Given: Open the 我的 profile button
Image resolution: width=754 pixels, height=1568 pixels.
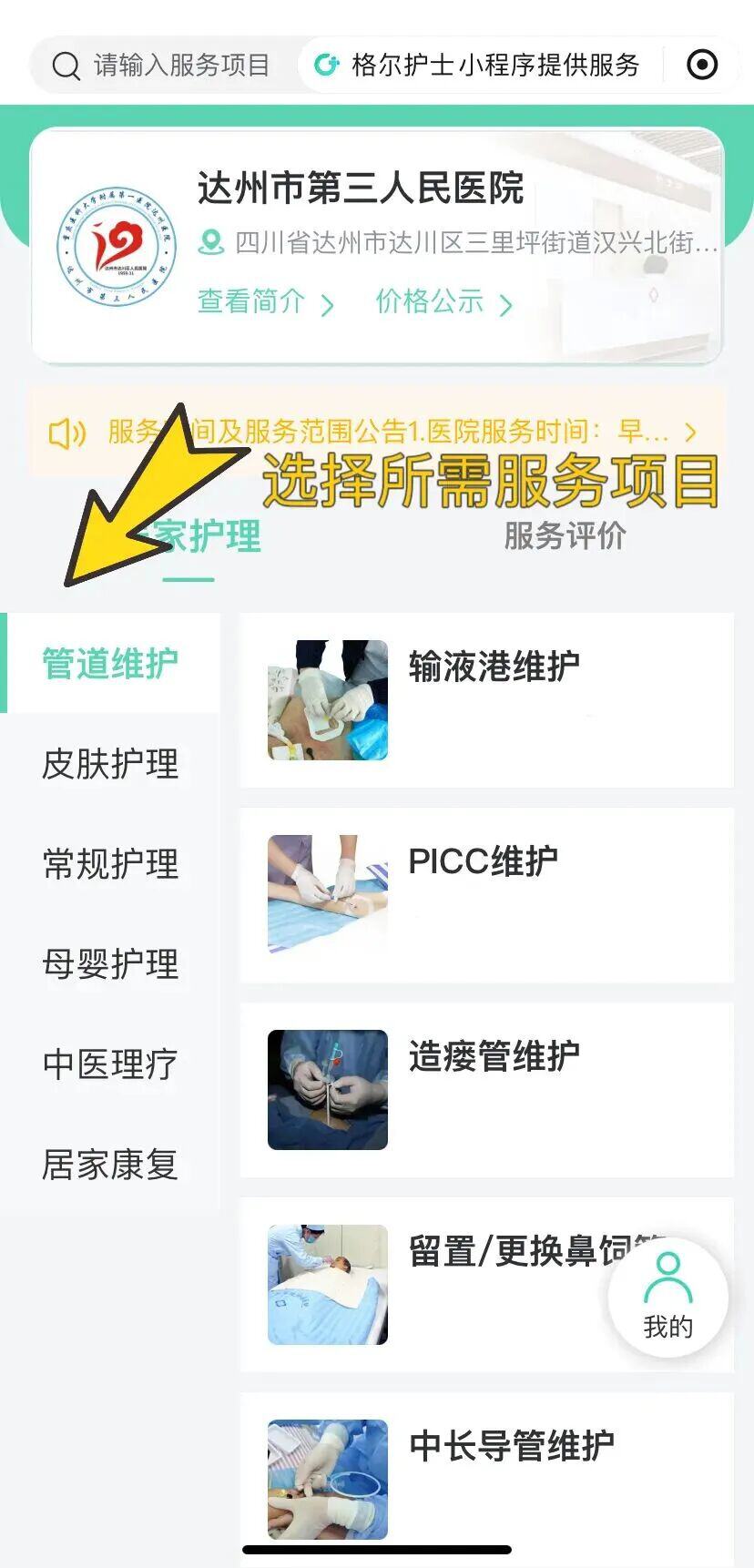Looking at the screenshot, I should tap(668, 1297).
